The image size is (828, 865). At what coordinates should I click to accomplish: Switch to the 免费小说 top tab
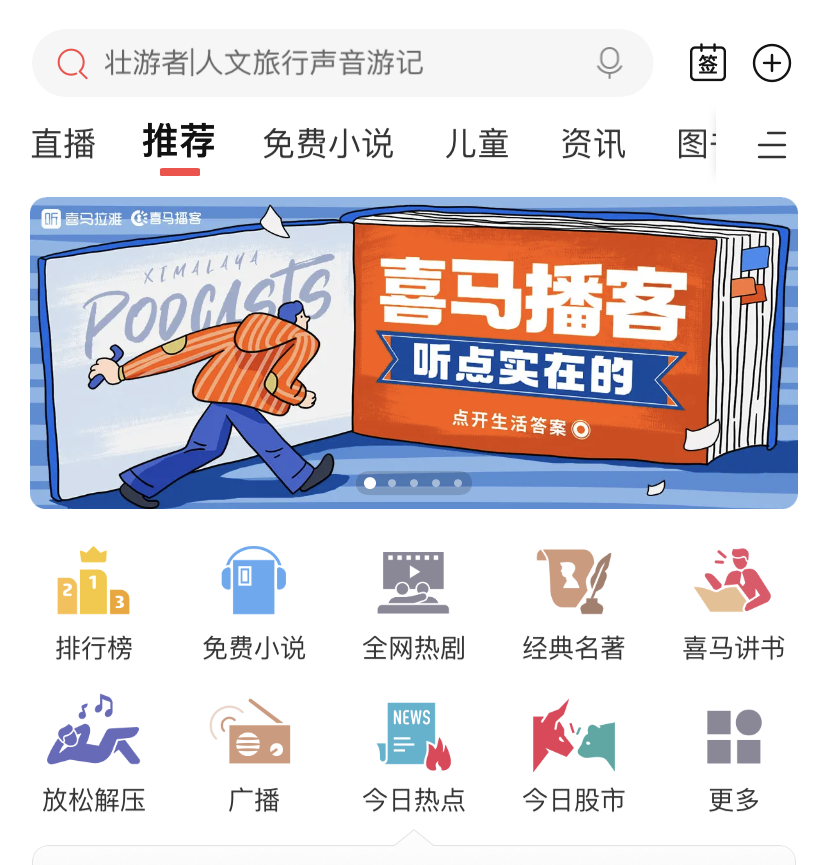(328, 144)
